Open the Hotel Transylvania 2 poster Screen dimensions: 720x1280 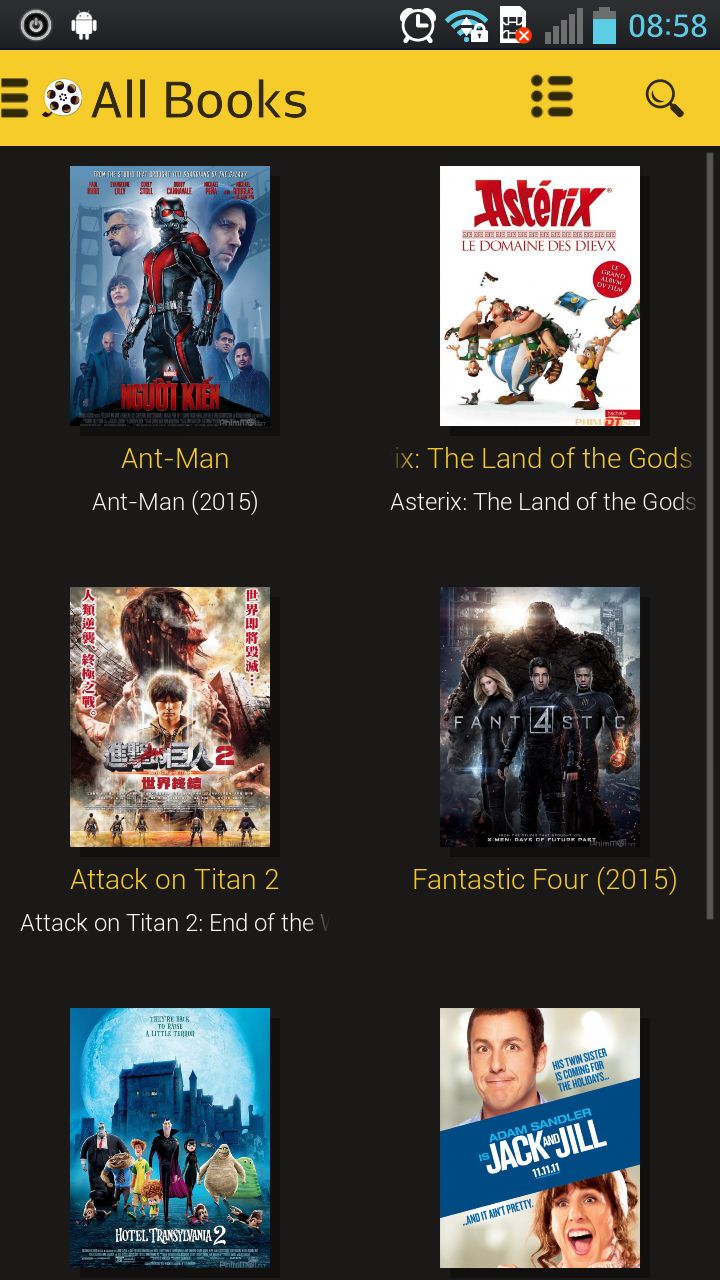click(170, 1138)
